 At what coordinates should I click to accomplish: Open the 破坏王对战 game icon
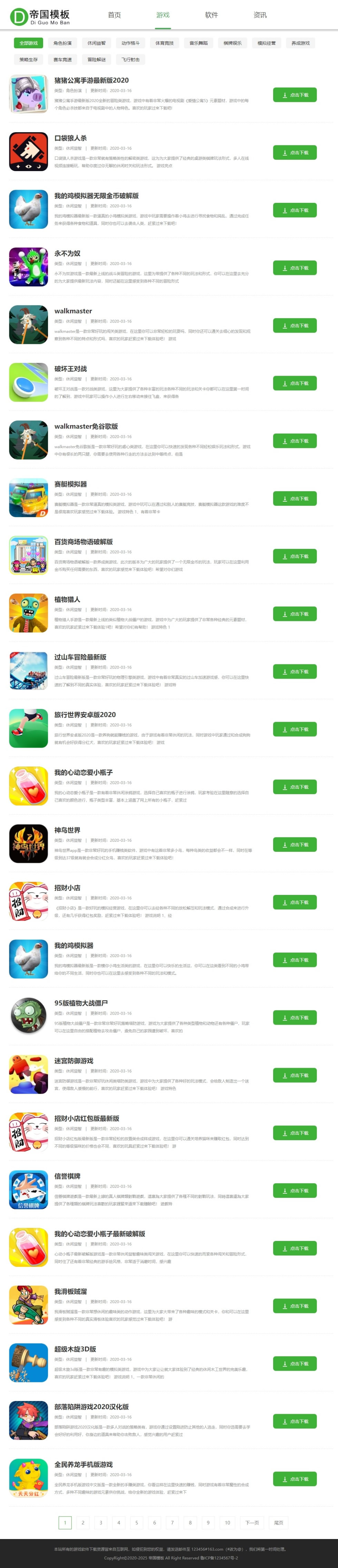(x=29, y=382)
